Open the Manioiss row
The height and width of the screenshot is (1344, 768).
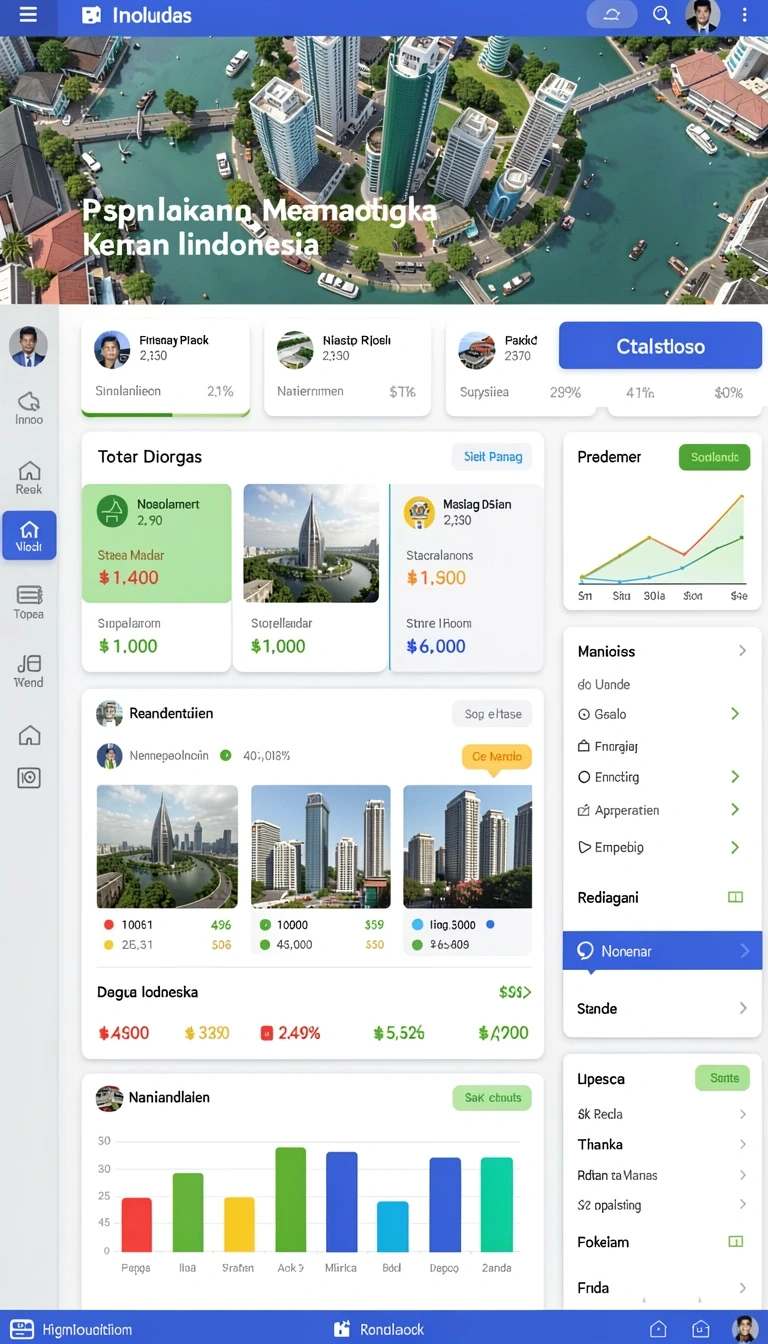click(x=662, y=651)
